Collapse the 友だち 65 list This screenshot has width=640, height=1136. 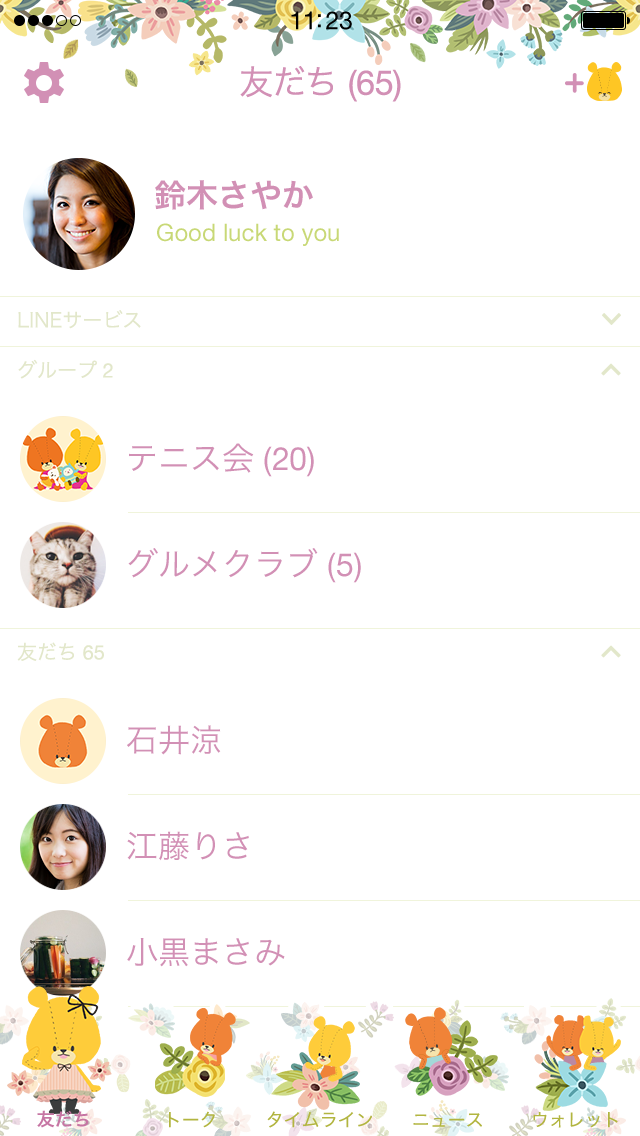(x=611, y=653)
